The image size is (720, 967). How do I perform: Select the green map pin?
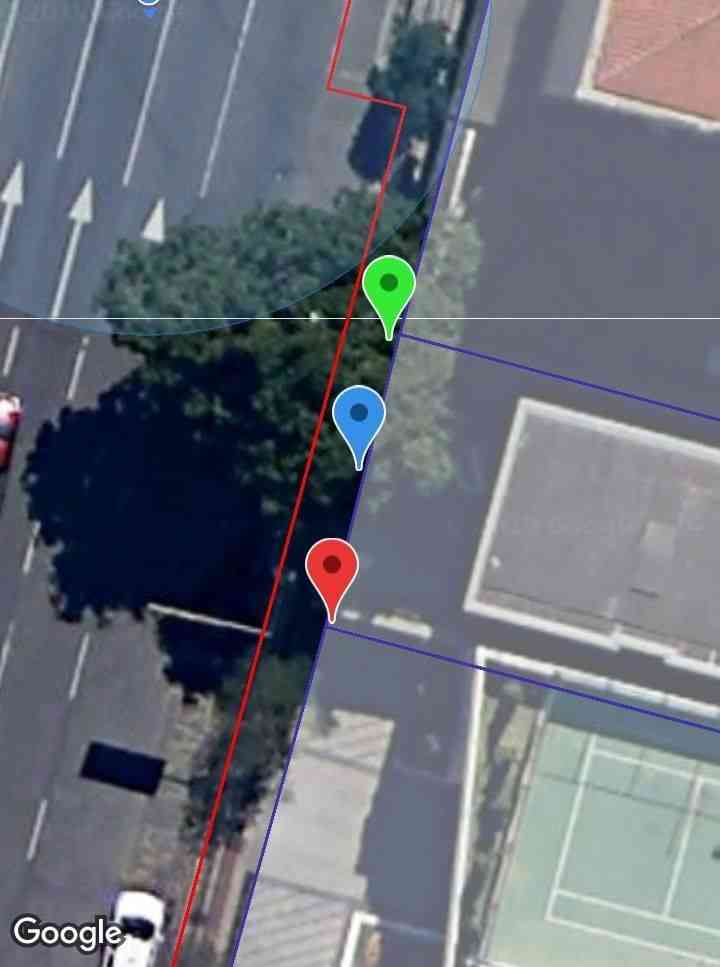pyautogui.click(x=389, y=286)
